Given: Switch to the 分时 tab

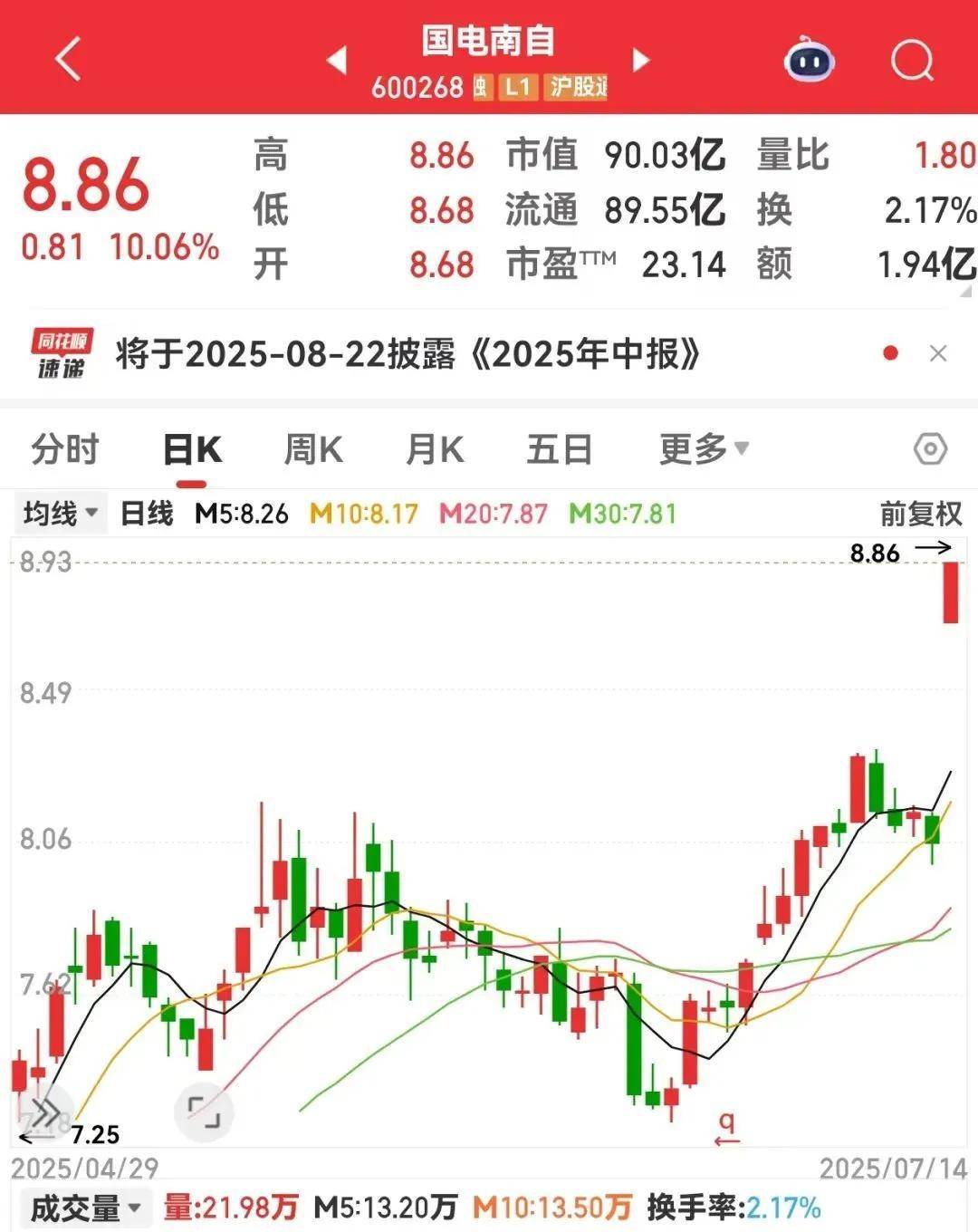Looking at the screenshot, I should tap(65, 448).
